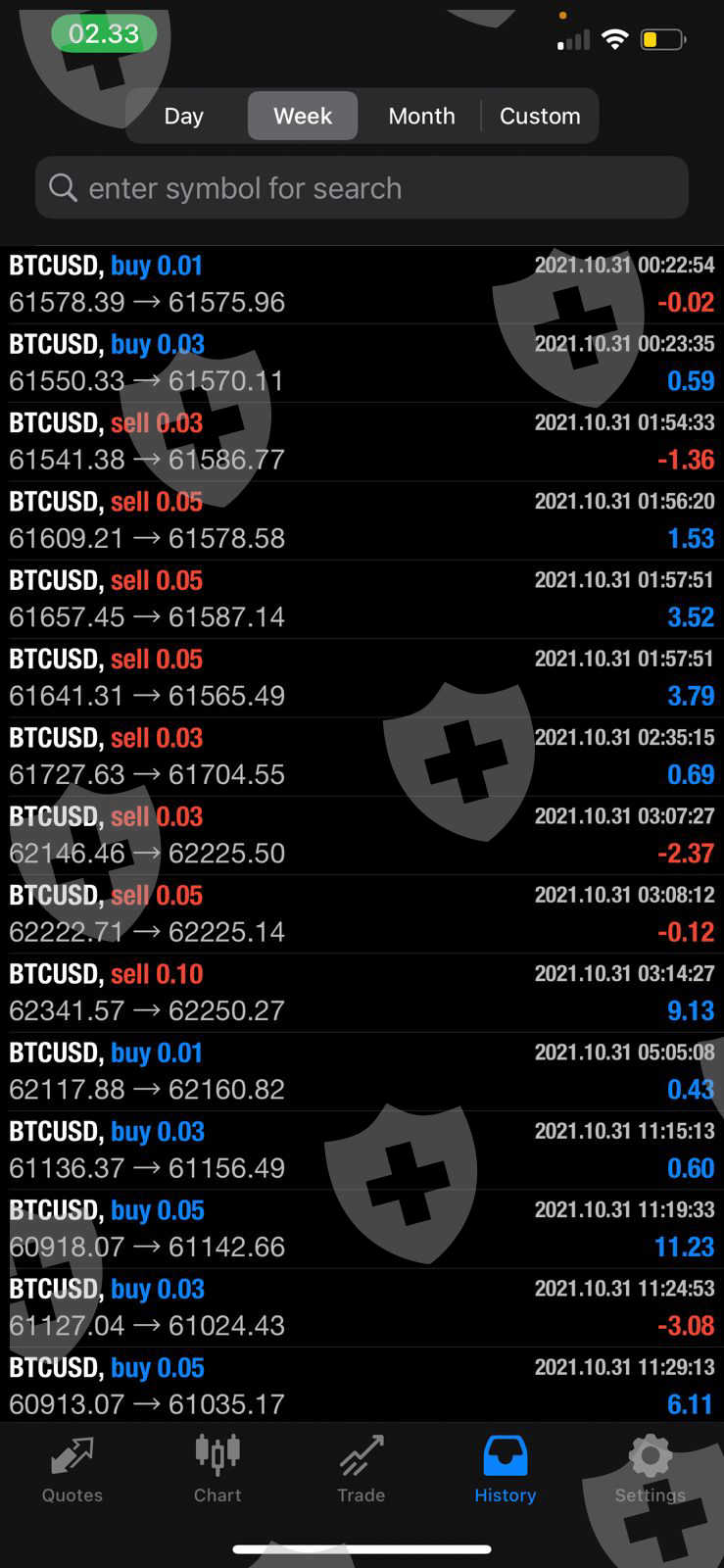This screenshot has height=1568, width=724.
Task: Select the Week period filter
Action: point(303,116)
